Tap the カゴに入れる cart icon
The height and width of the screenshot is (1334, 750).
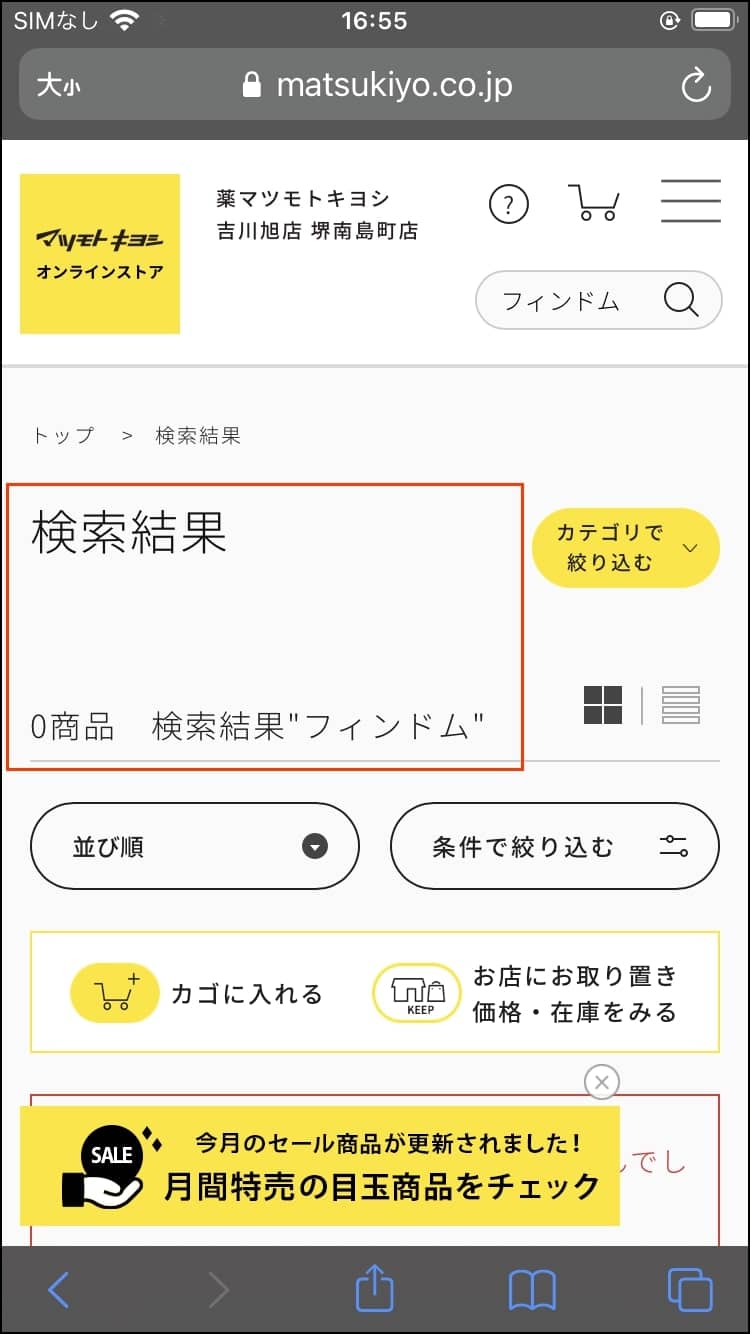point(115,992)
